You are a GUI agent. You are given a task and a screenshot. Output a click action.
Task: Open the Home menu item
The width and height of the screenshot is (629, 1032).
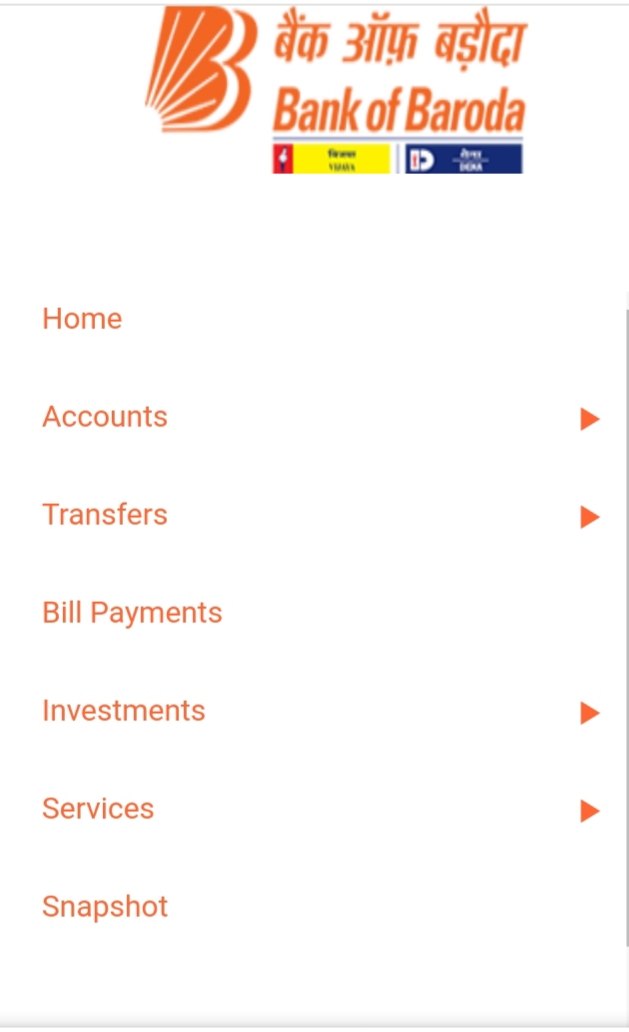click(82, 319)
